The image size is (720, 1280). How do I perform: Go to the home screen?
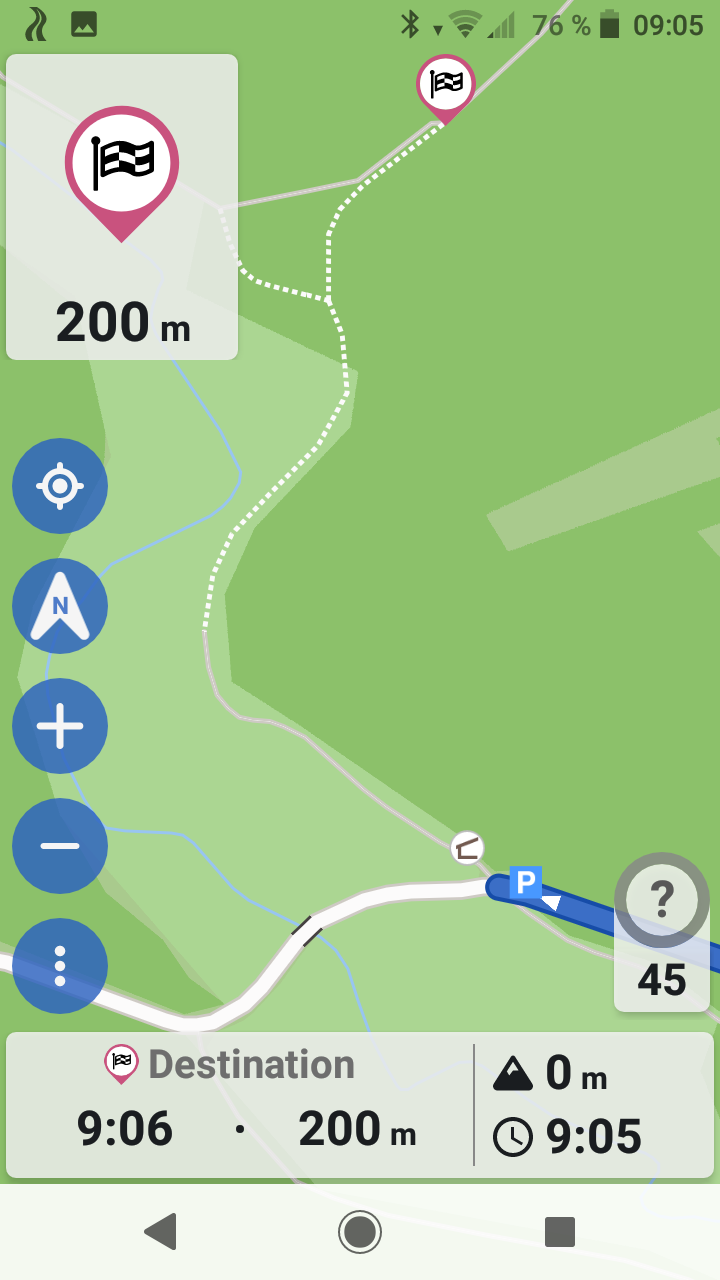pos(360,1231)
